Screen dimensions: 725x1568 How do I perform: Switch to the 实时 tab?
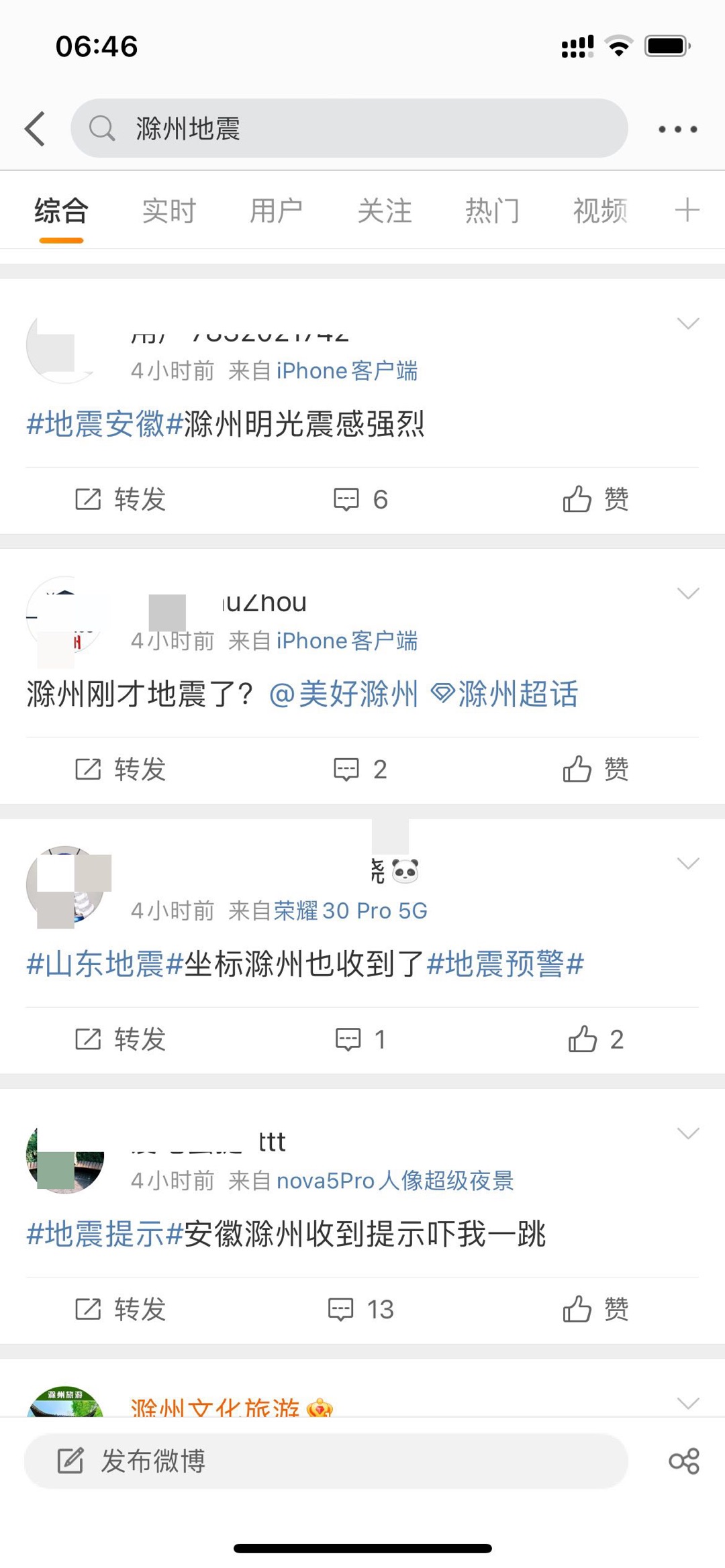click(168, 211)
